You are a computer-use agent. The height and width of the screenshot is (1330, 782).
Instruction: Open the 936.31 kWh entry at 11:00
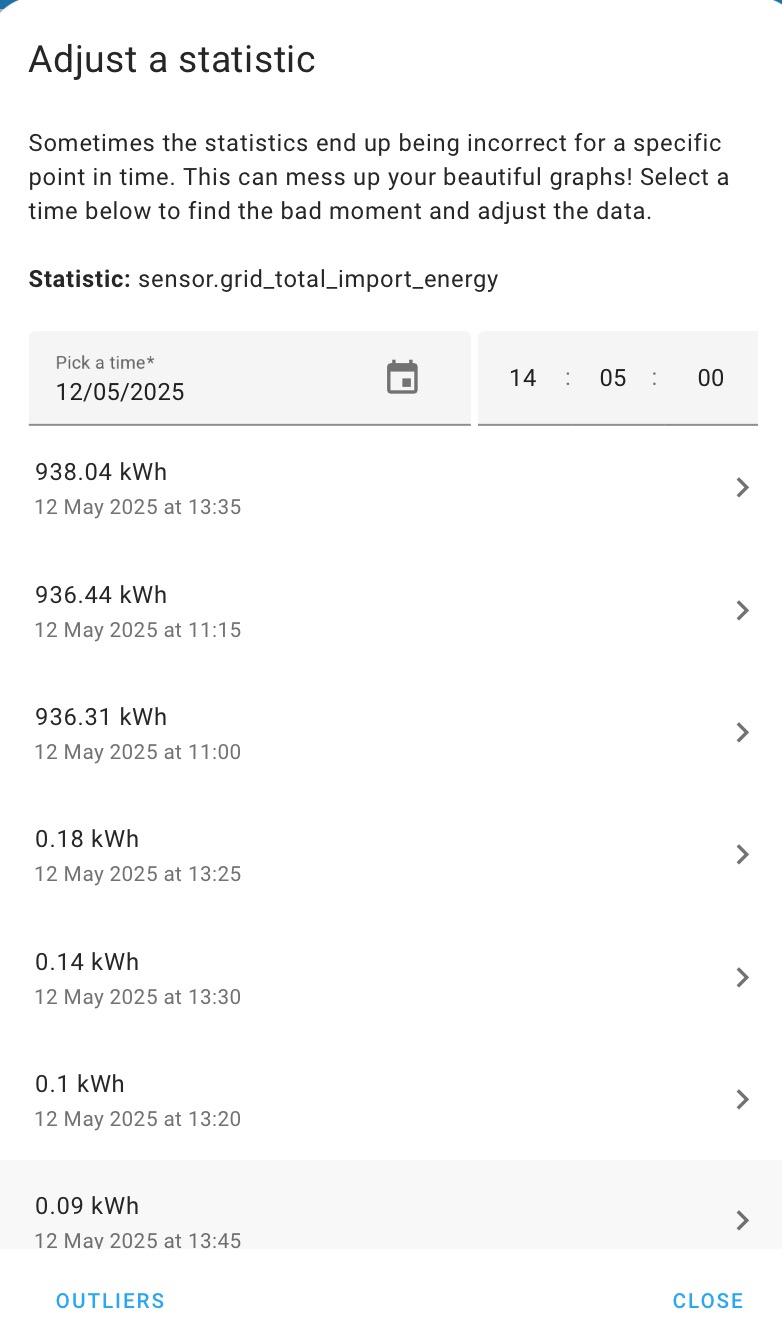pos(390,733)
